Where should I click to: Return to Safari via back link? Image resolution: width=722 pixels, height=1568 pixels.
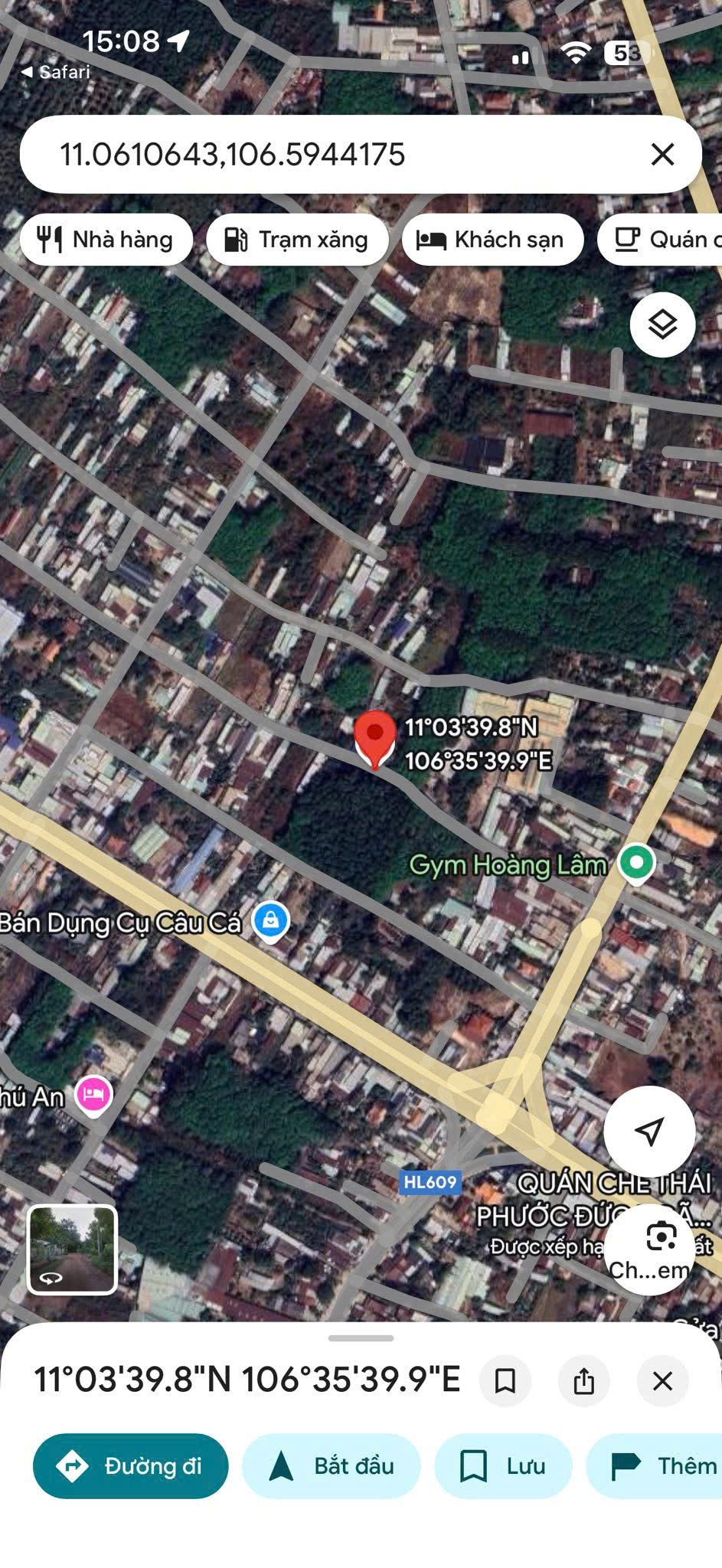click(55, 72)
